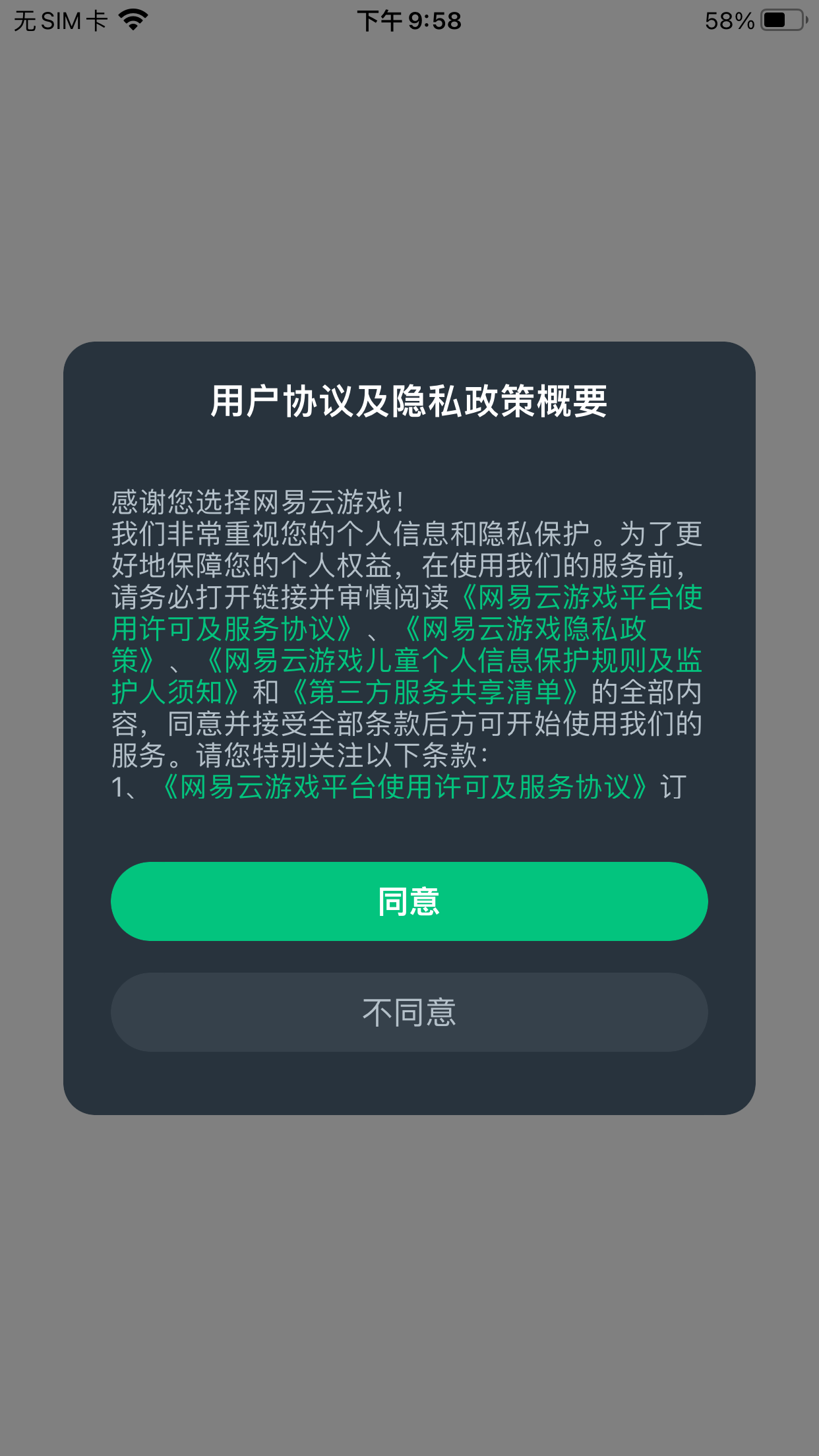The image size is (819, 1456).
Task: Tap the green 同意 button
Action: pyautogui.click(x=409, y=901)
